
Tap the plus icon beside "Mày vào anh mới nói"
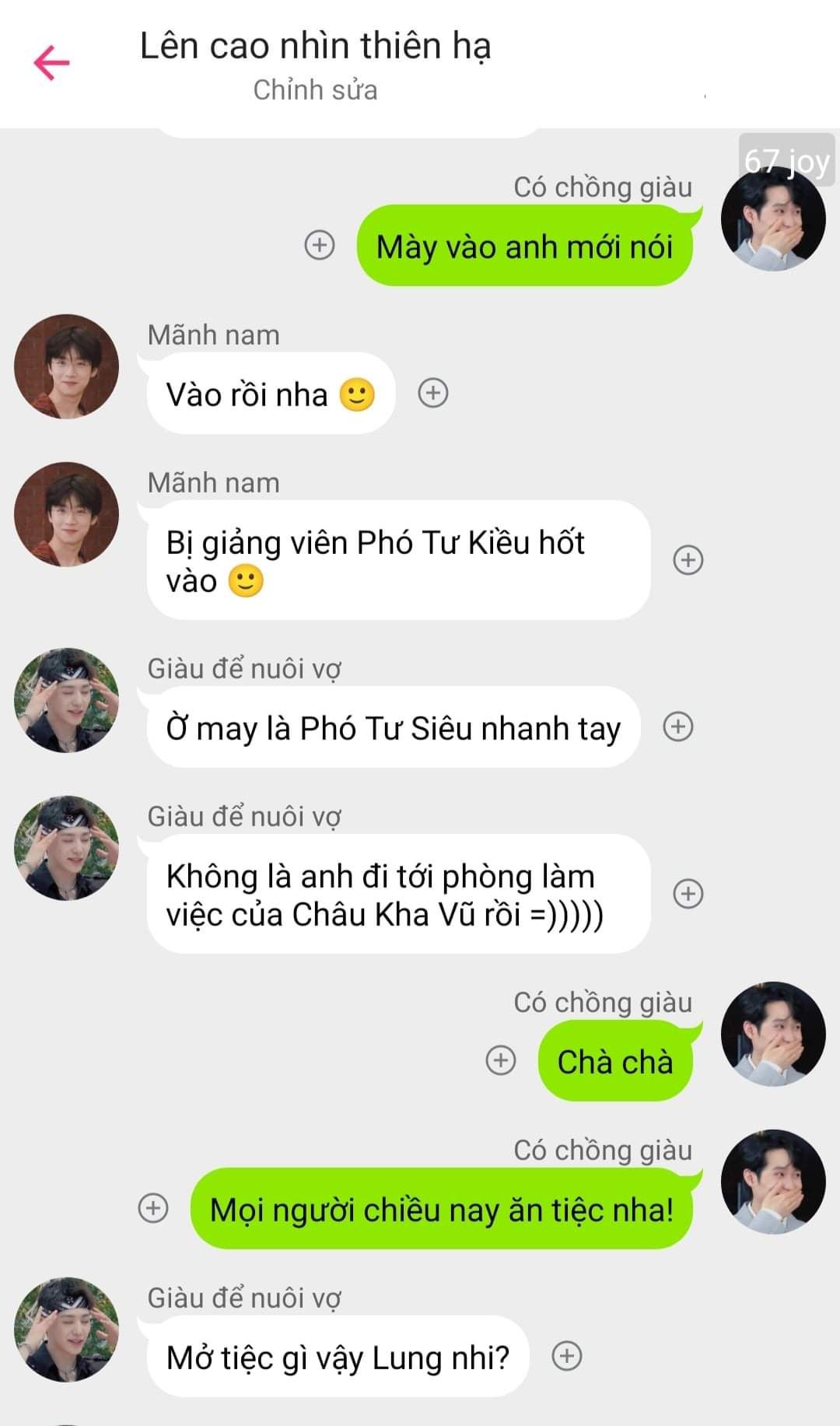(x=319, y=245)
